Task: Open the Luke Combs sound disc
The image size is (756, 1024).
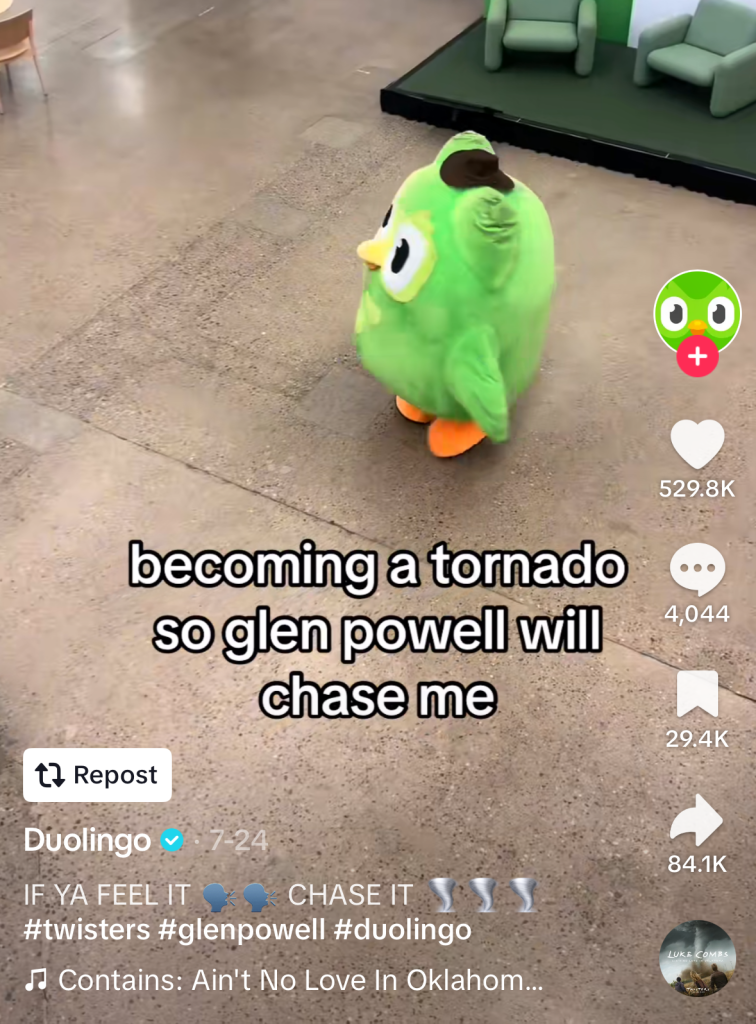Action: (697, 958)
